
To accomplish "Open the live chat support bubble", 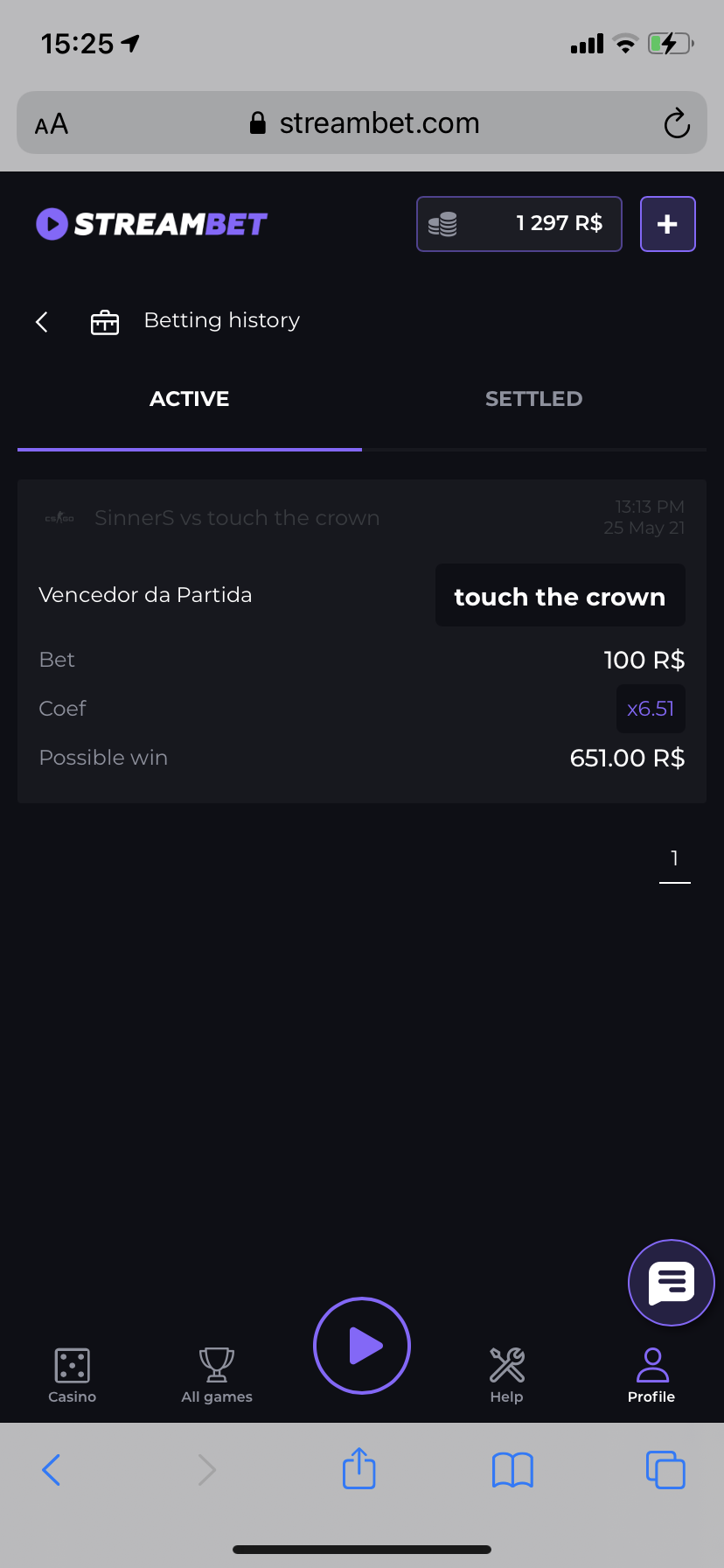I will [x=671, y=1283].
